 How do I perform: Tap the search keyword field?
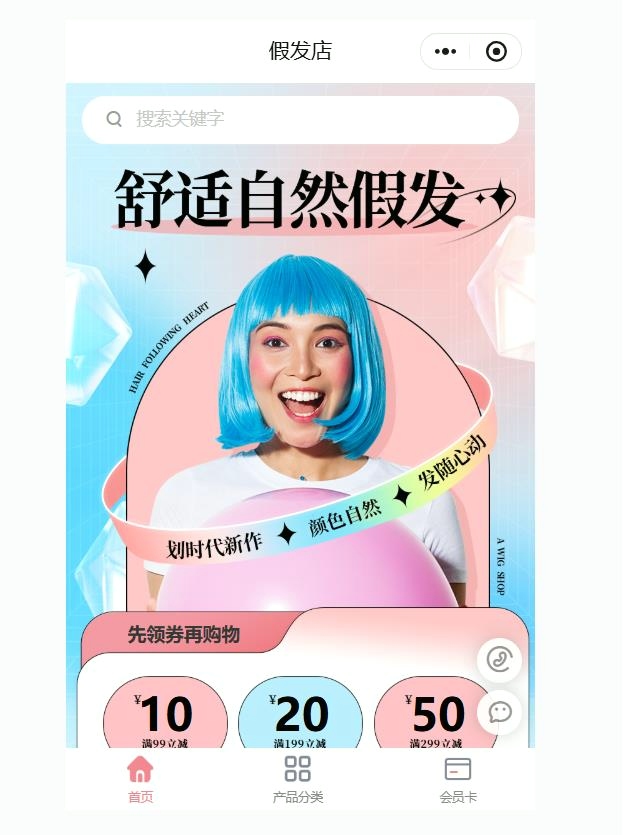[x=300, y=119]
